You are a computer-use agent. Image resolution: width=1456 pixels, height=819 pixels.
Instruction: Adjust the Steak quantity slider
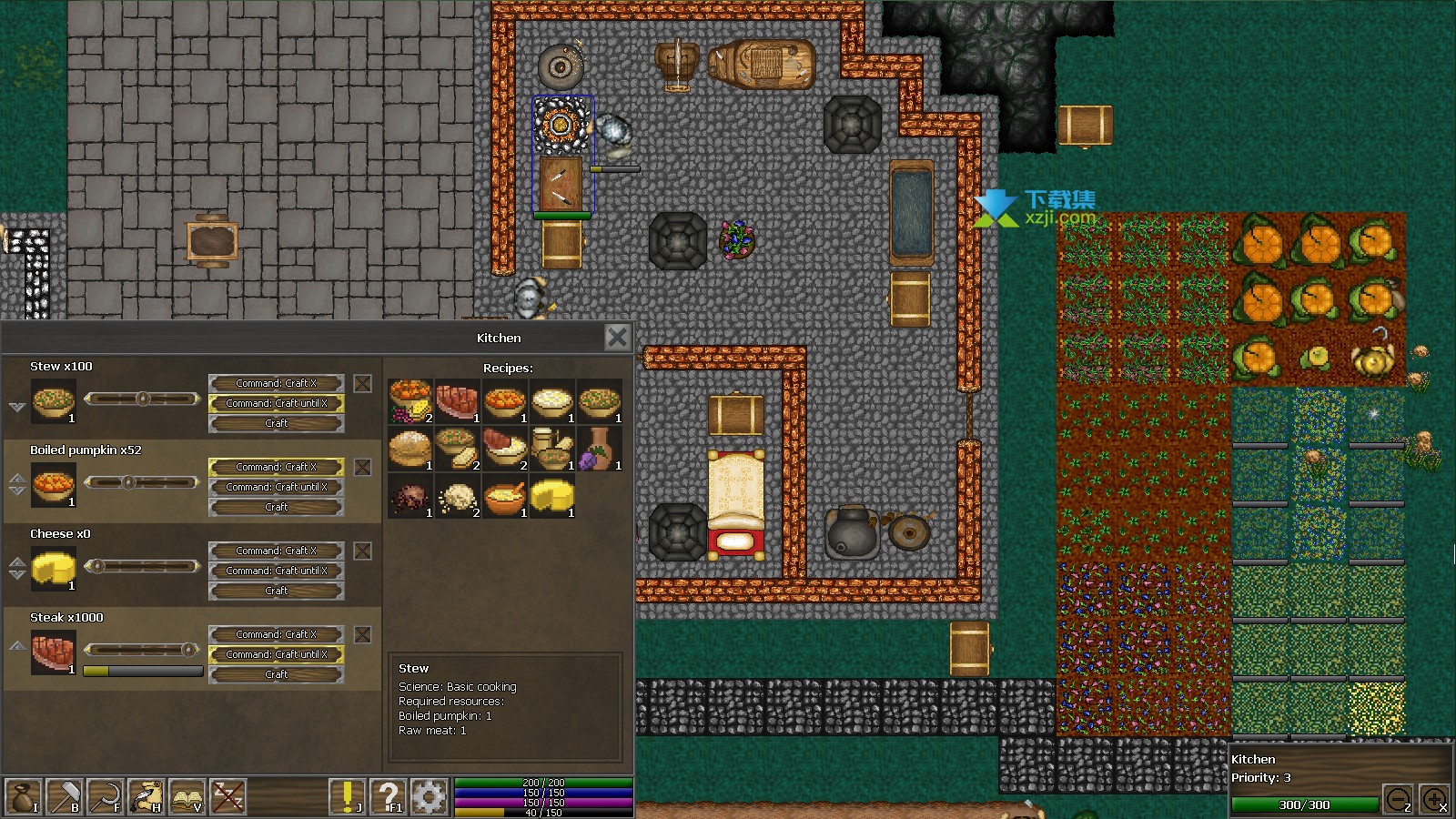coord(188,650)
